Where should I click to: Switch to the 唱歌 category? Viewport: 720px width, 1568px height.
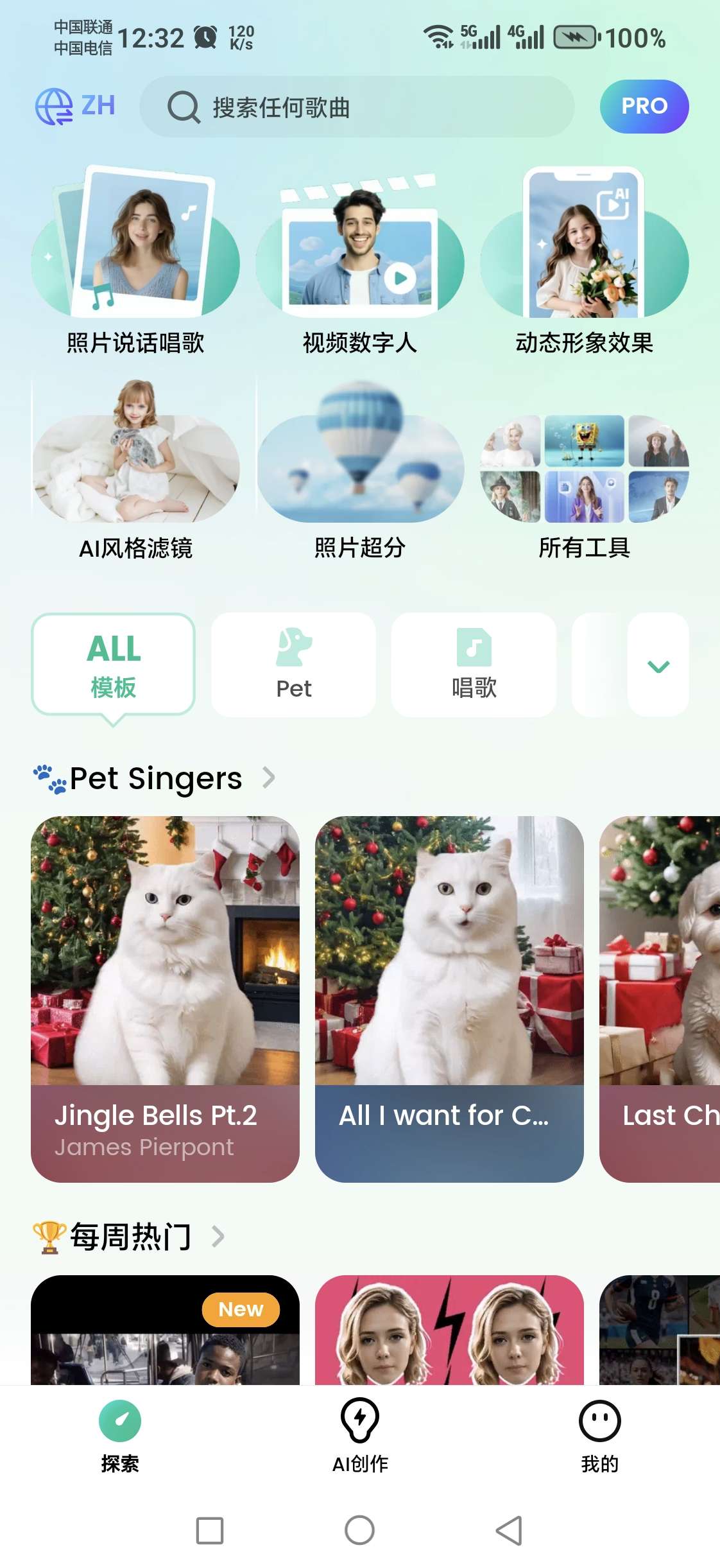point(474,665)
